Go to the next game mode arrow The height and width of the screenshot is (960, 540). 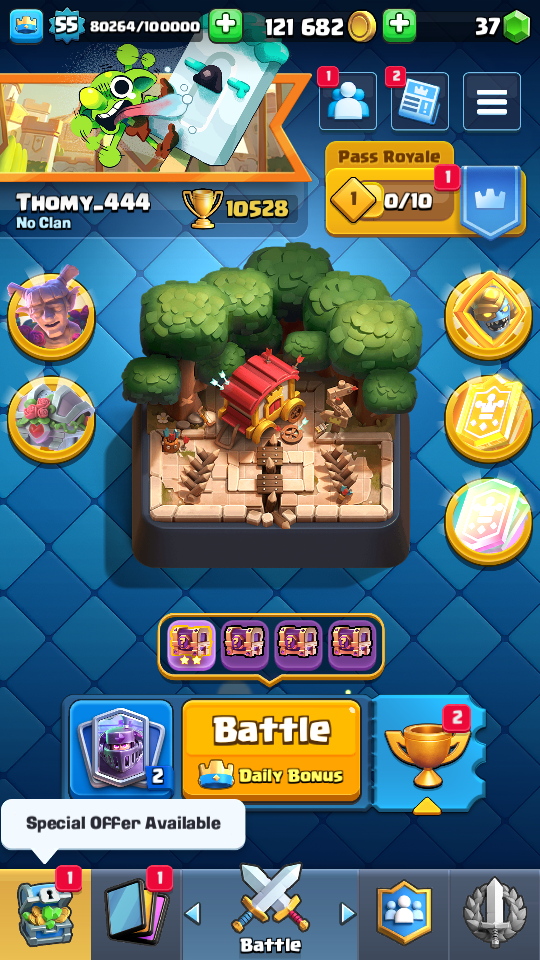(x=348, y=914)
